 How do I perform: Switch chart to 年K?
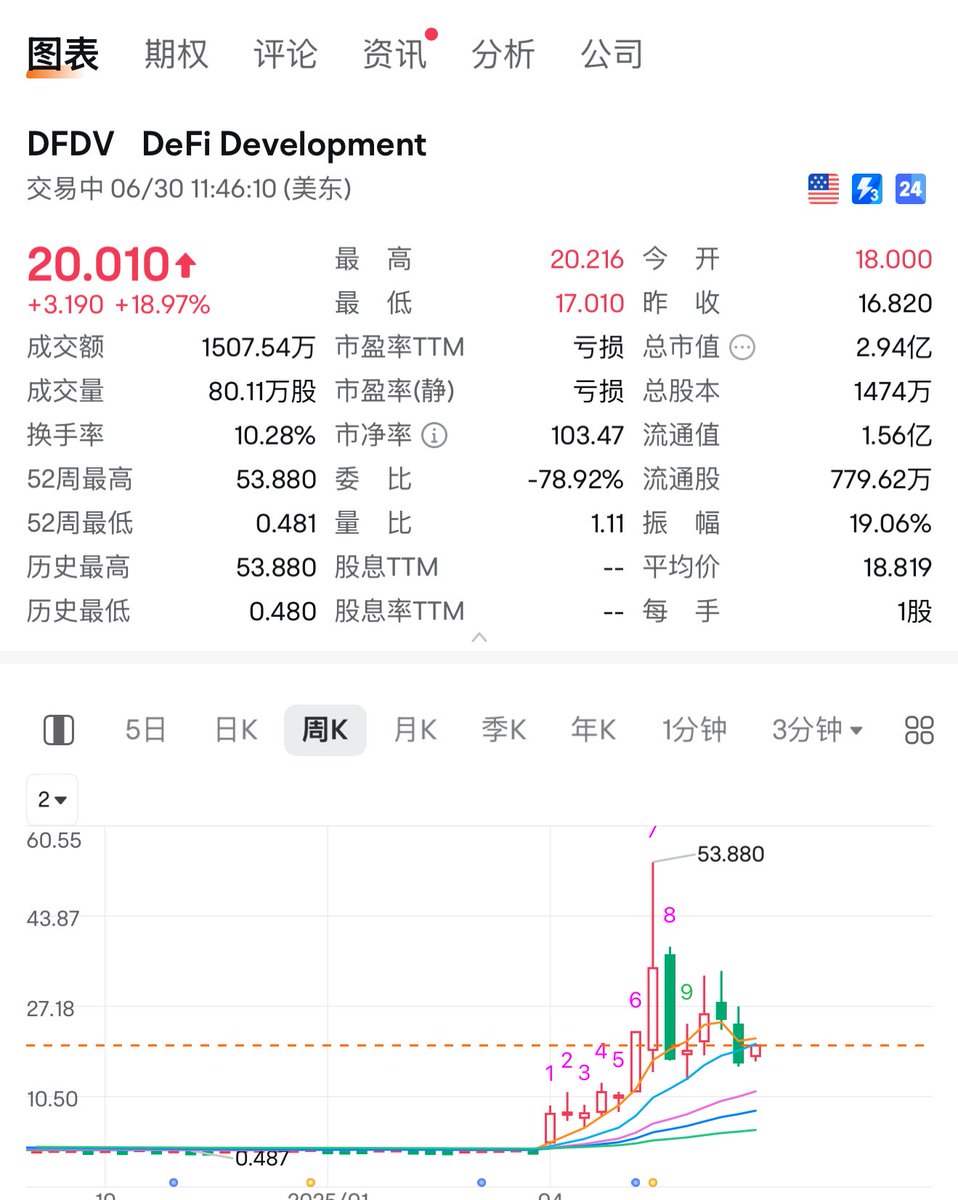593,730
